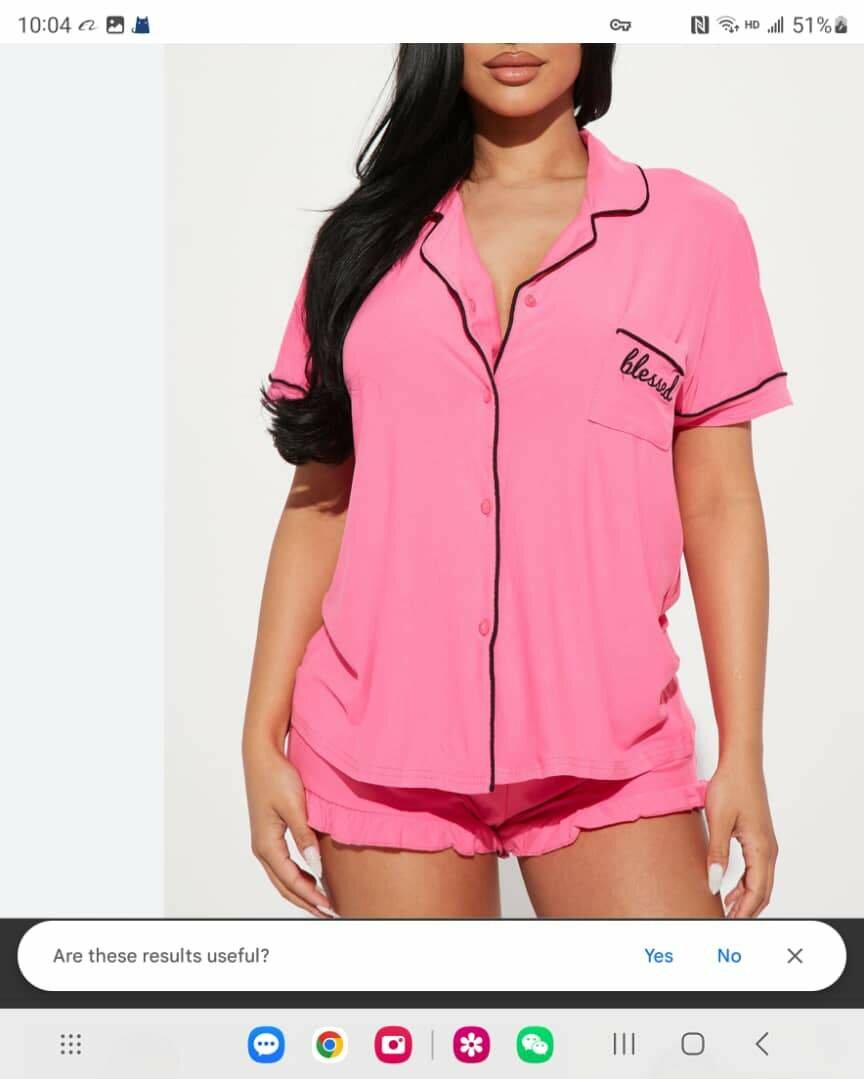
Task: Open the recent apps view
Action: pyautogui.click(x=623, y=1043)
